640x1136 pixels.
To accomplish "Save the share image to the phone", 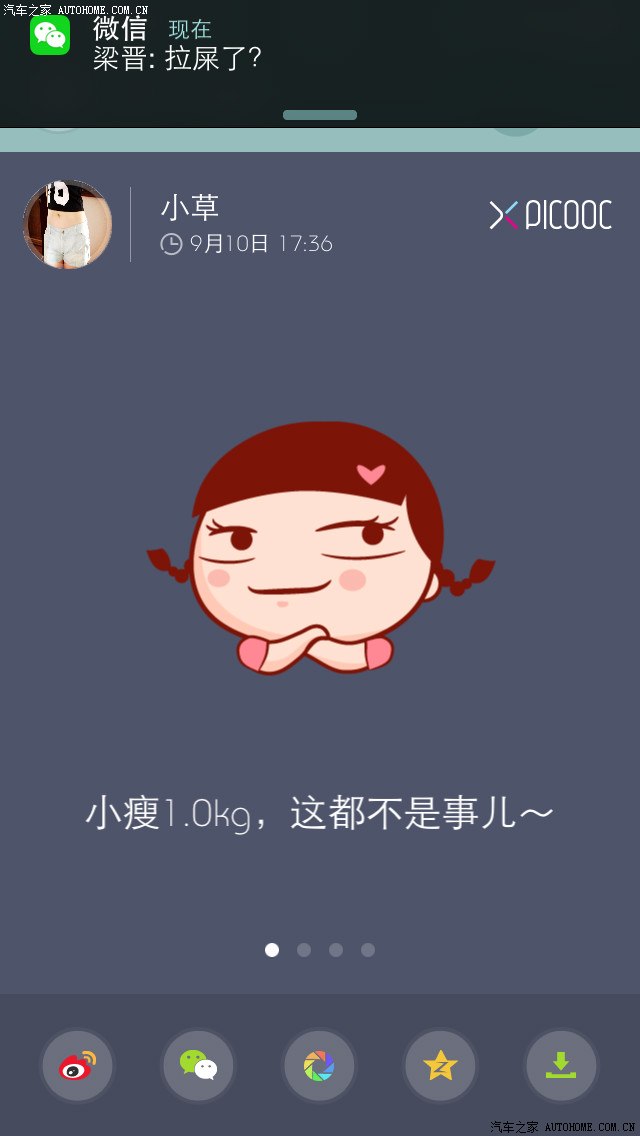I will coord(561,1066).
